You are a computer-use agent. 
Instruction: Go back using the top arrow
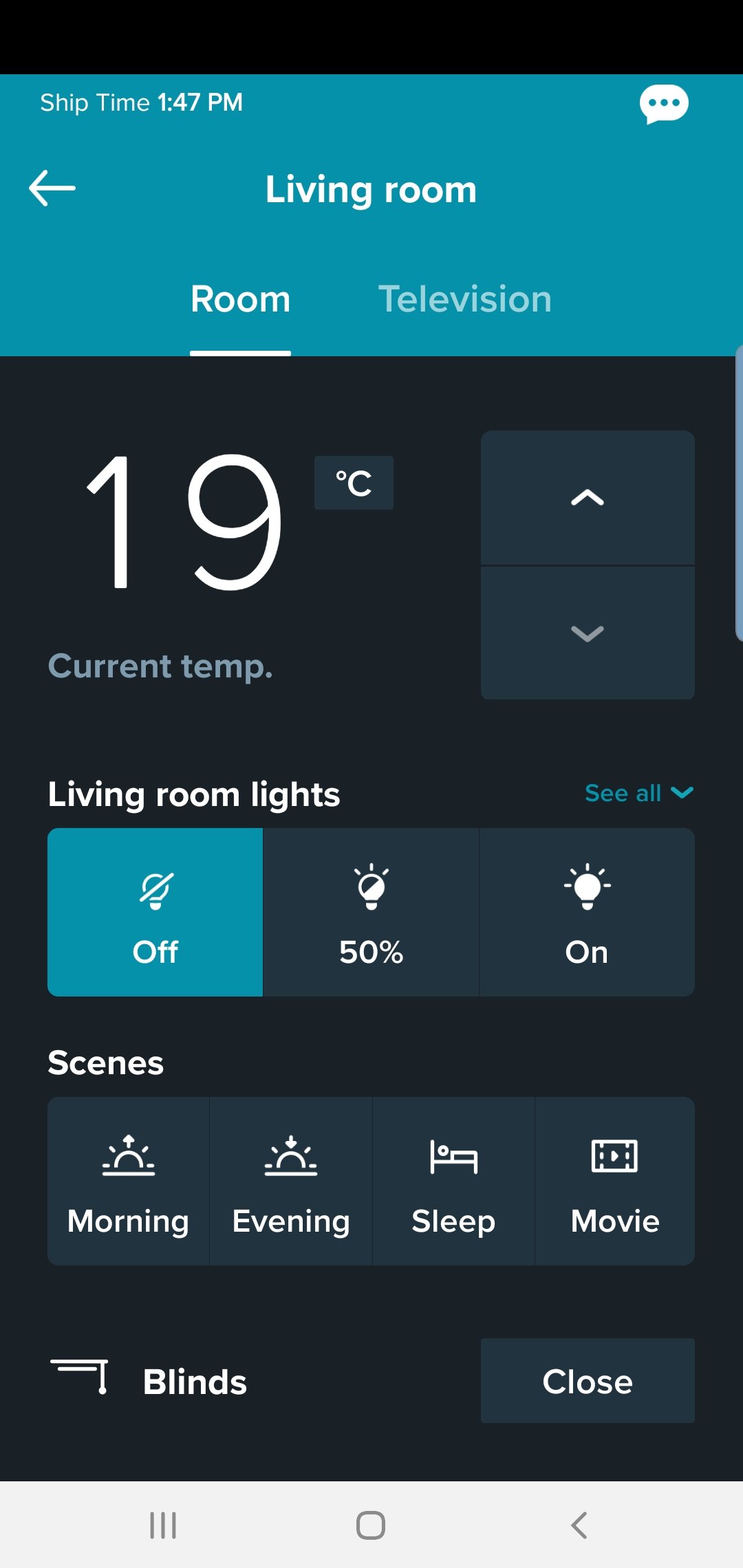pos(52,188)
